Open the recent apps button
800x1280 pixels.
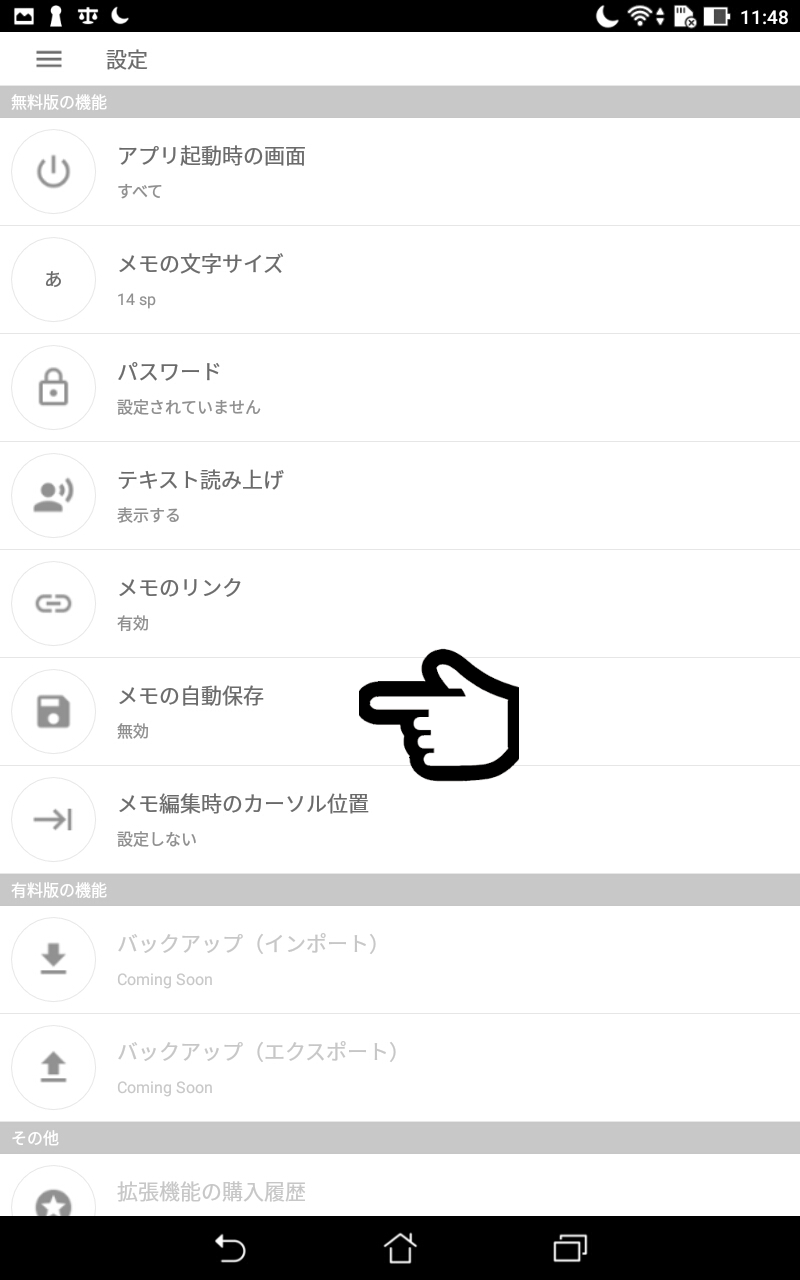570,1248
